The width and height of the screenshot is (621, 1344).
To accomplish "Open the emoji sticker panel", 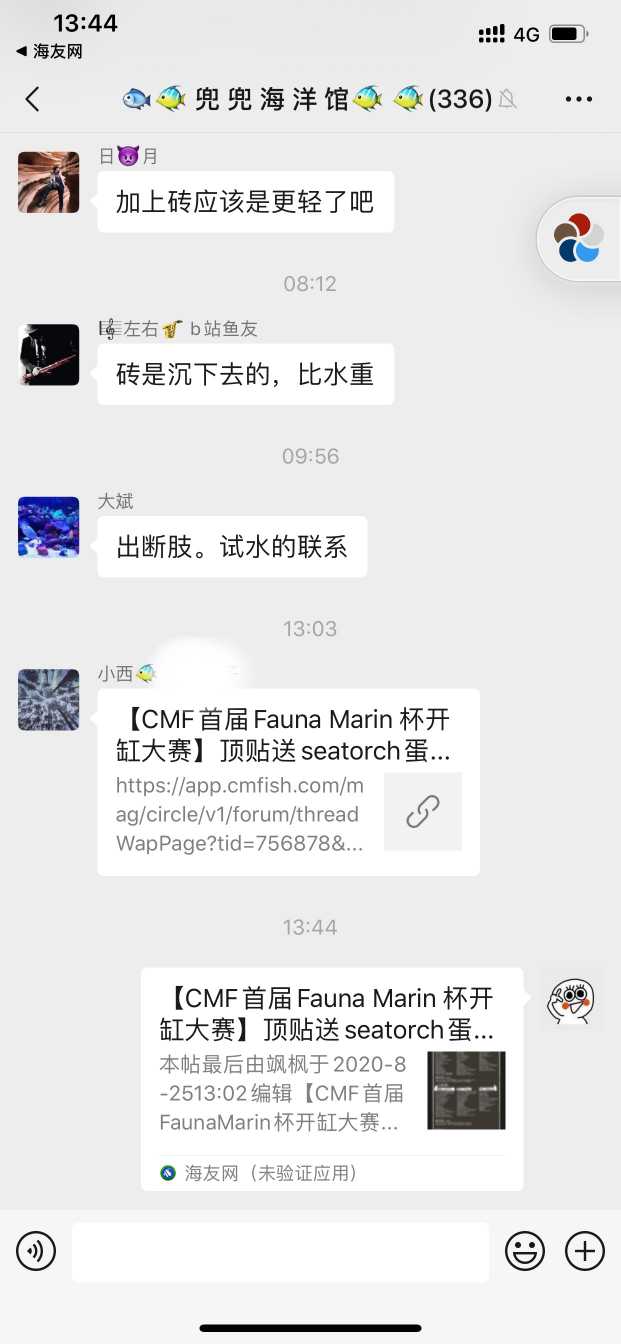I will tap(524, 1251).
